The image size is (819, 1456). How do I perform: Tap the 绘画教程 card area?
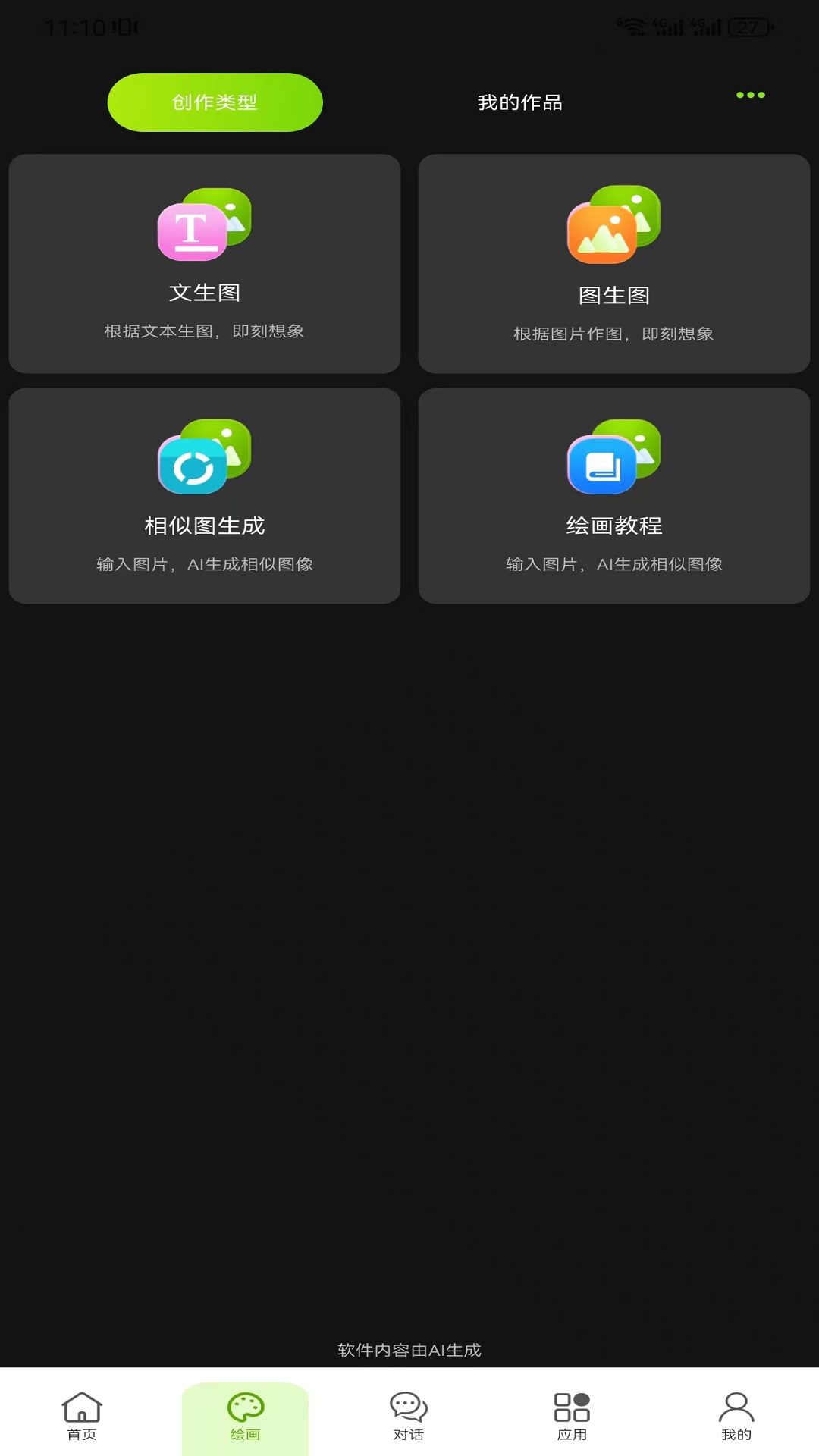(611, 494)
